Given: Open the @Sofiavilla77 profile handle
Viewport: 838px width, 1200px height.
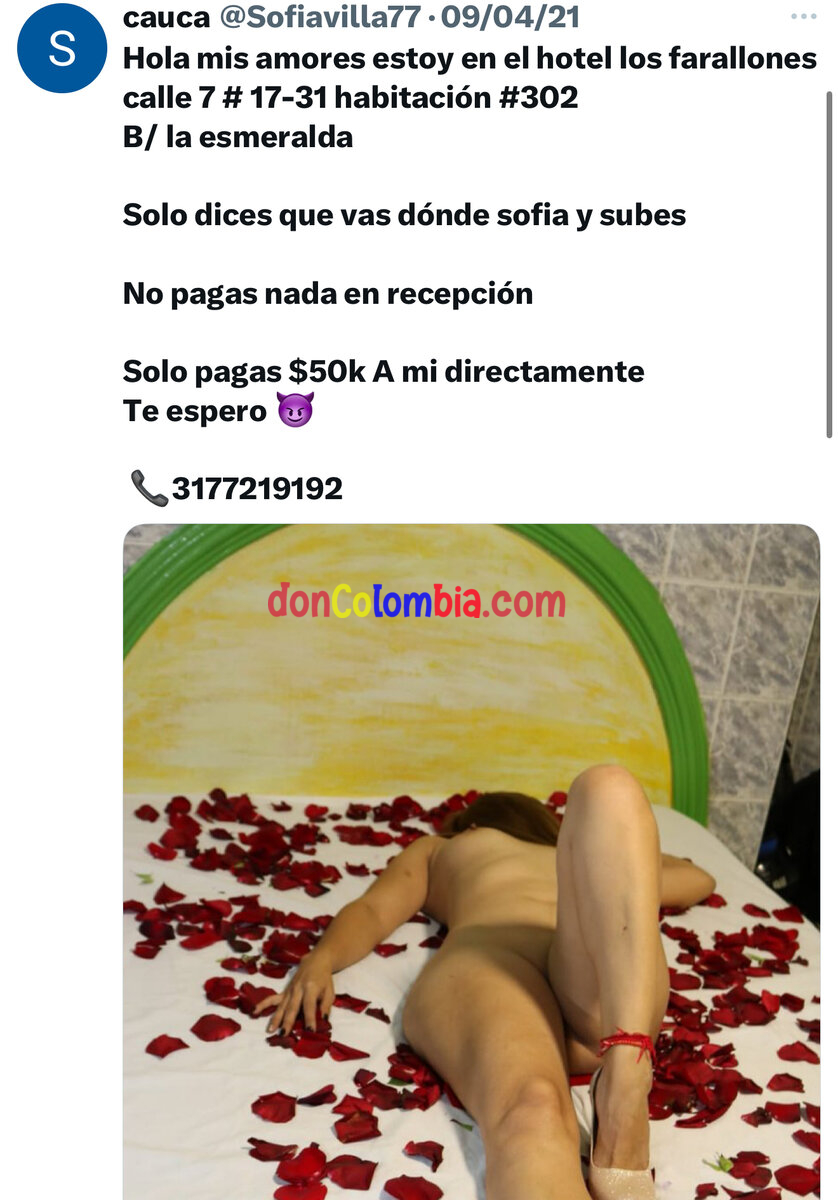Looking at the screenshot, I should point(316,17).
